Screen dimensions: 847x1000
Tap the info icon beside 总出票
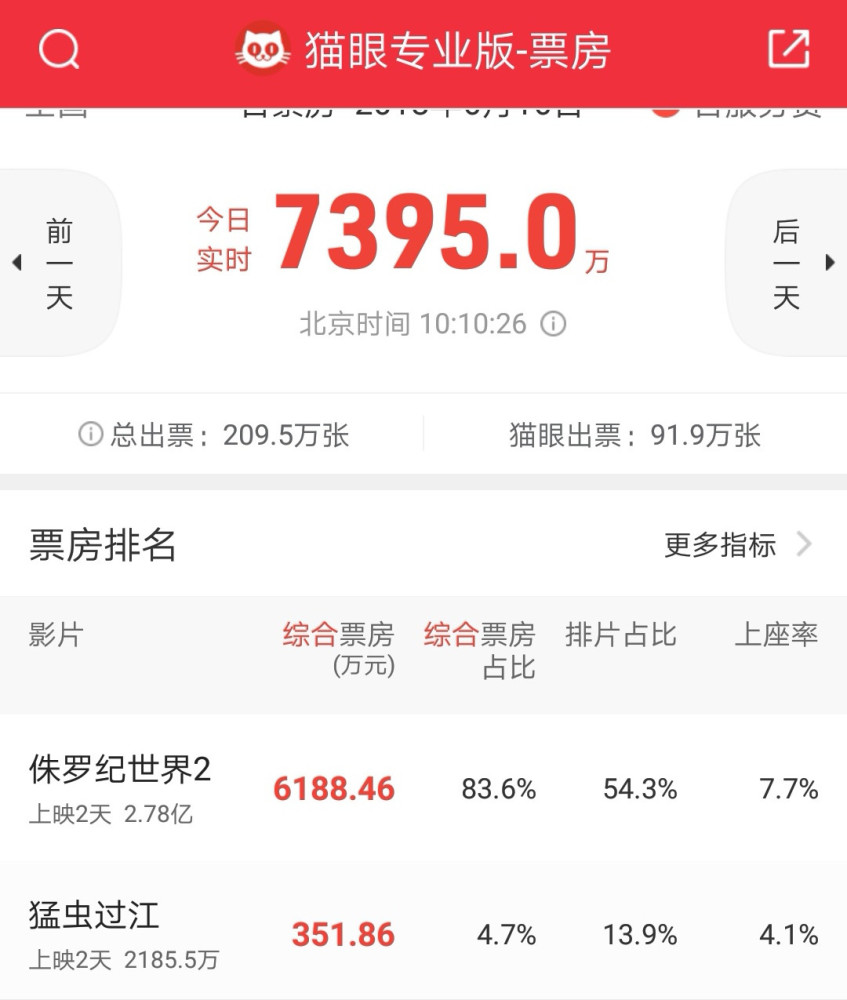(91, 435)
